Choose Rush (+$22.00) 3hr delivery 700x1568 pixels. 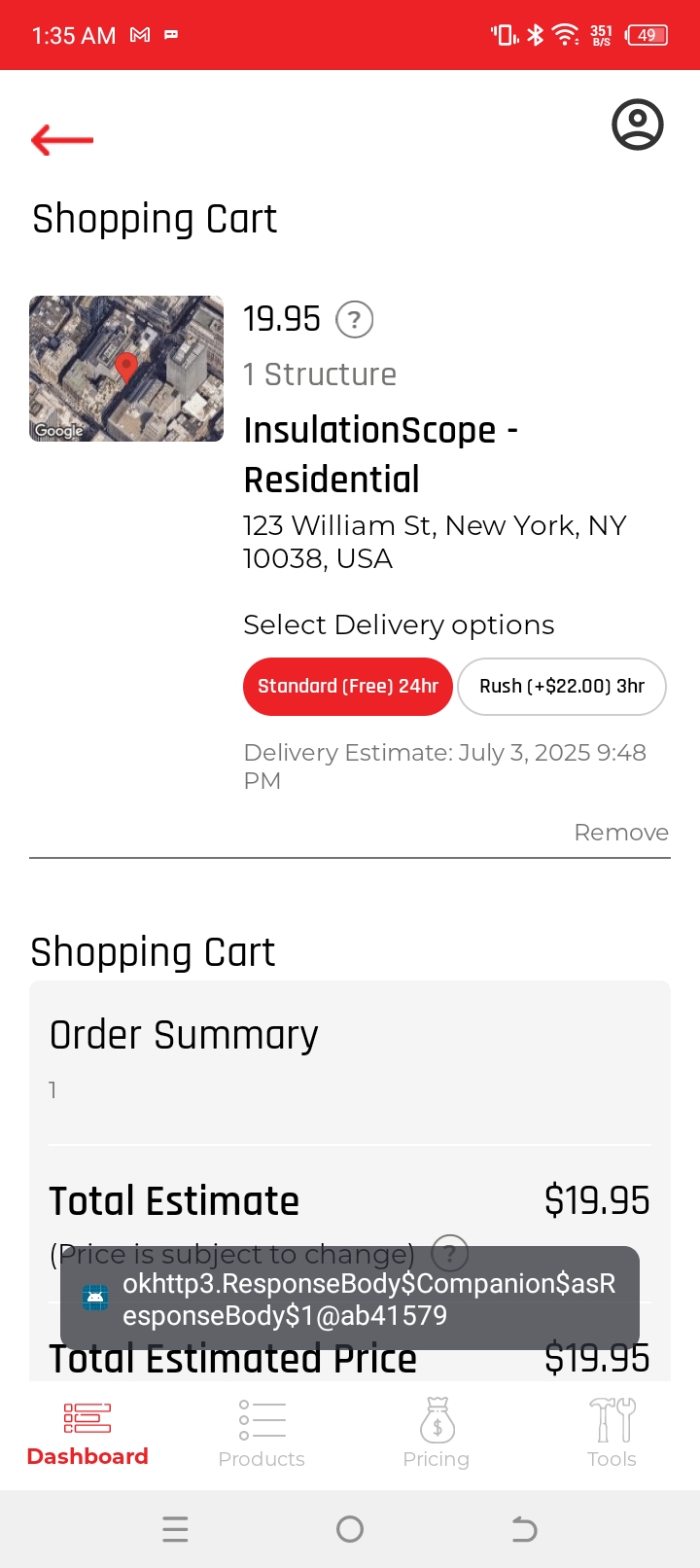tap(561, 686)
